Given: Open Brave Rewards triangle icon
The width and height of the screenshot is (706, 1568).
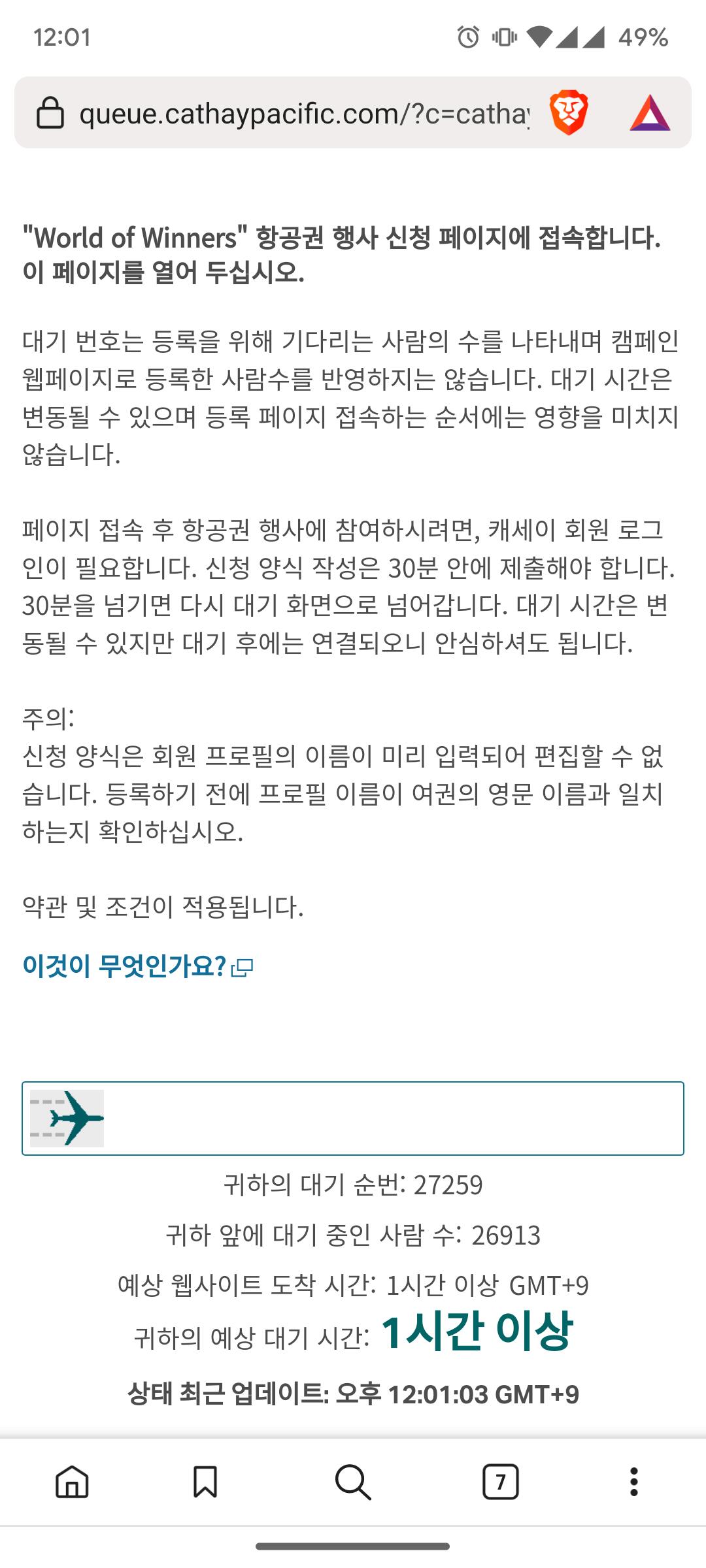Looking at the screenshot, I should pyautogui.click(x=650, y=113).
